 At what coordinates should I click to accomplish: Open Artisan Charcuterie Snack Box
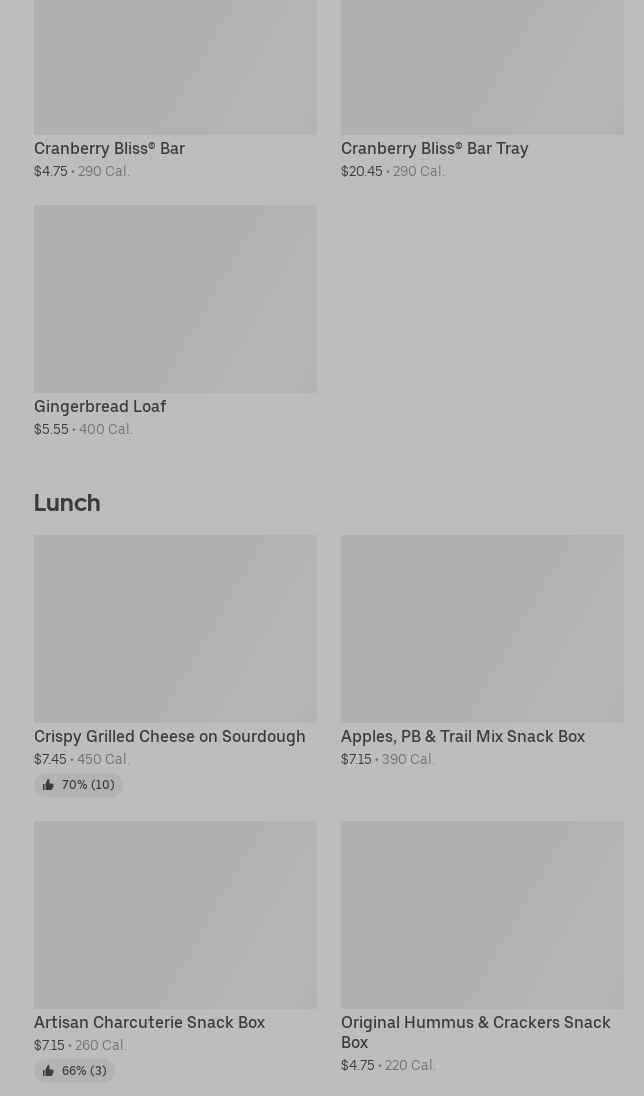pos(175,951)
